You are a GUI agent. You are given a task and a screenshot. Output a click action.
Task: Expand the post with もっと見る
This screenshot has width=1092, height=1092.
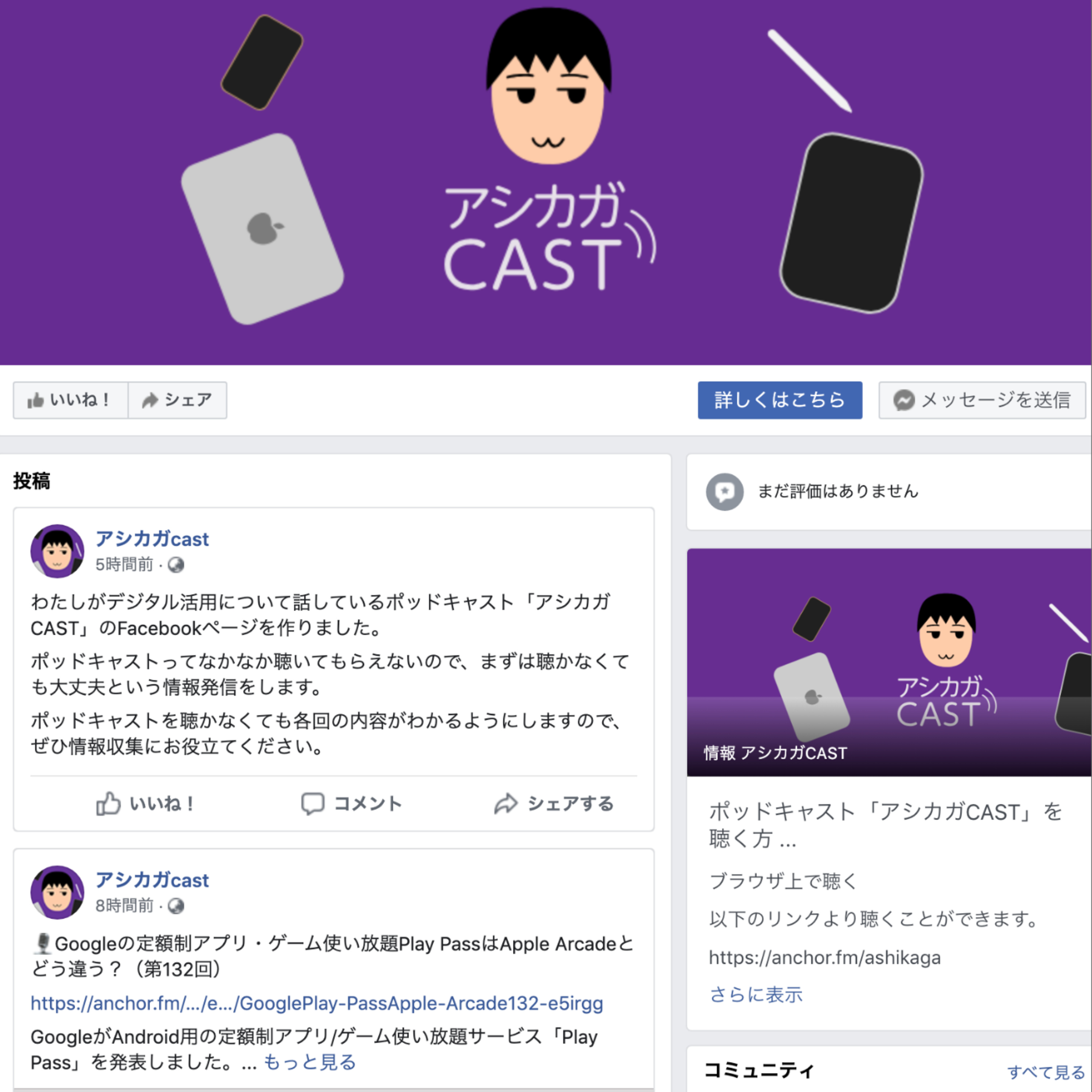coord(310,1062)
